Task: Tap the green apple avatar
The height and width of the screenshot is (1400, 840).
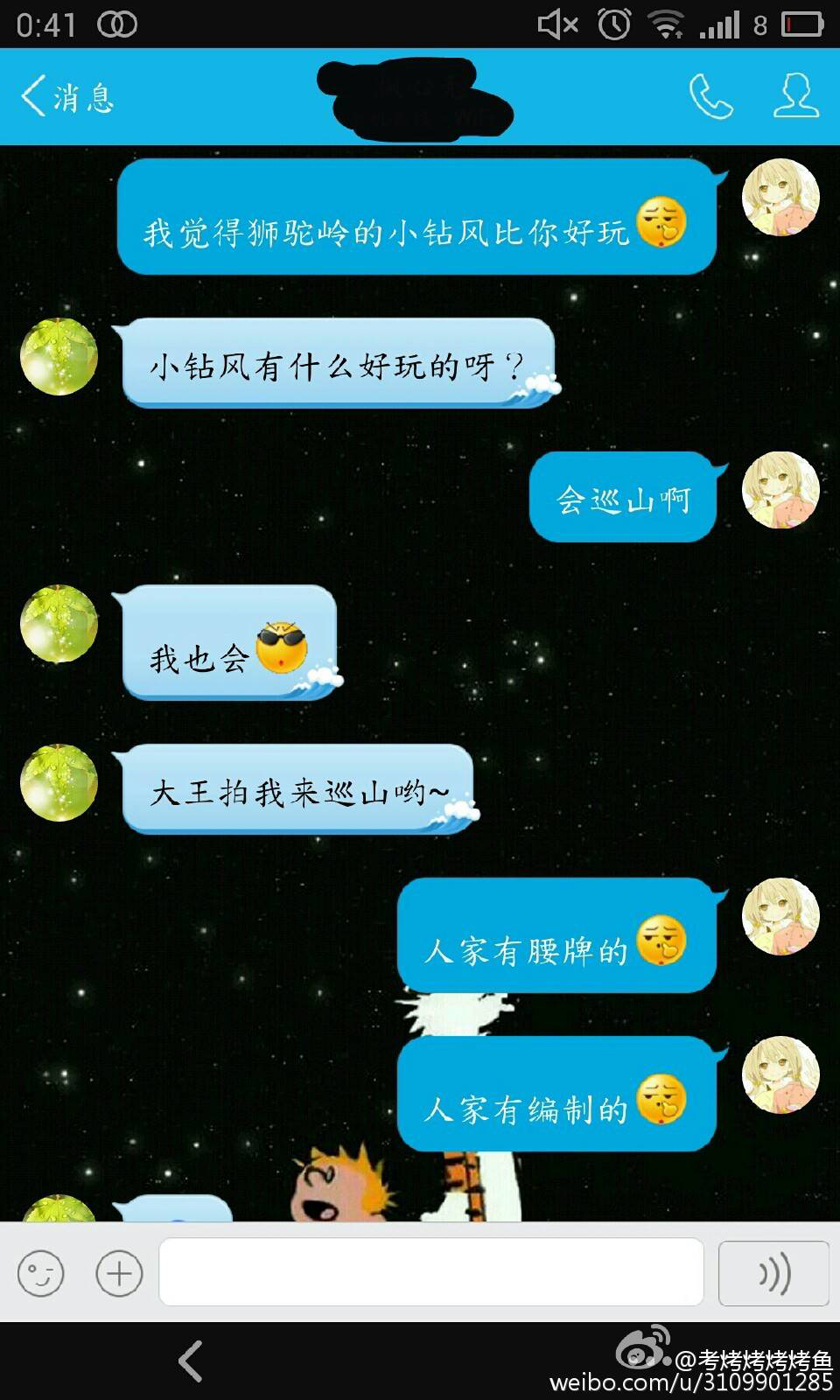Action: pos(58,359)
